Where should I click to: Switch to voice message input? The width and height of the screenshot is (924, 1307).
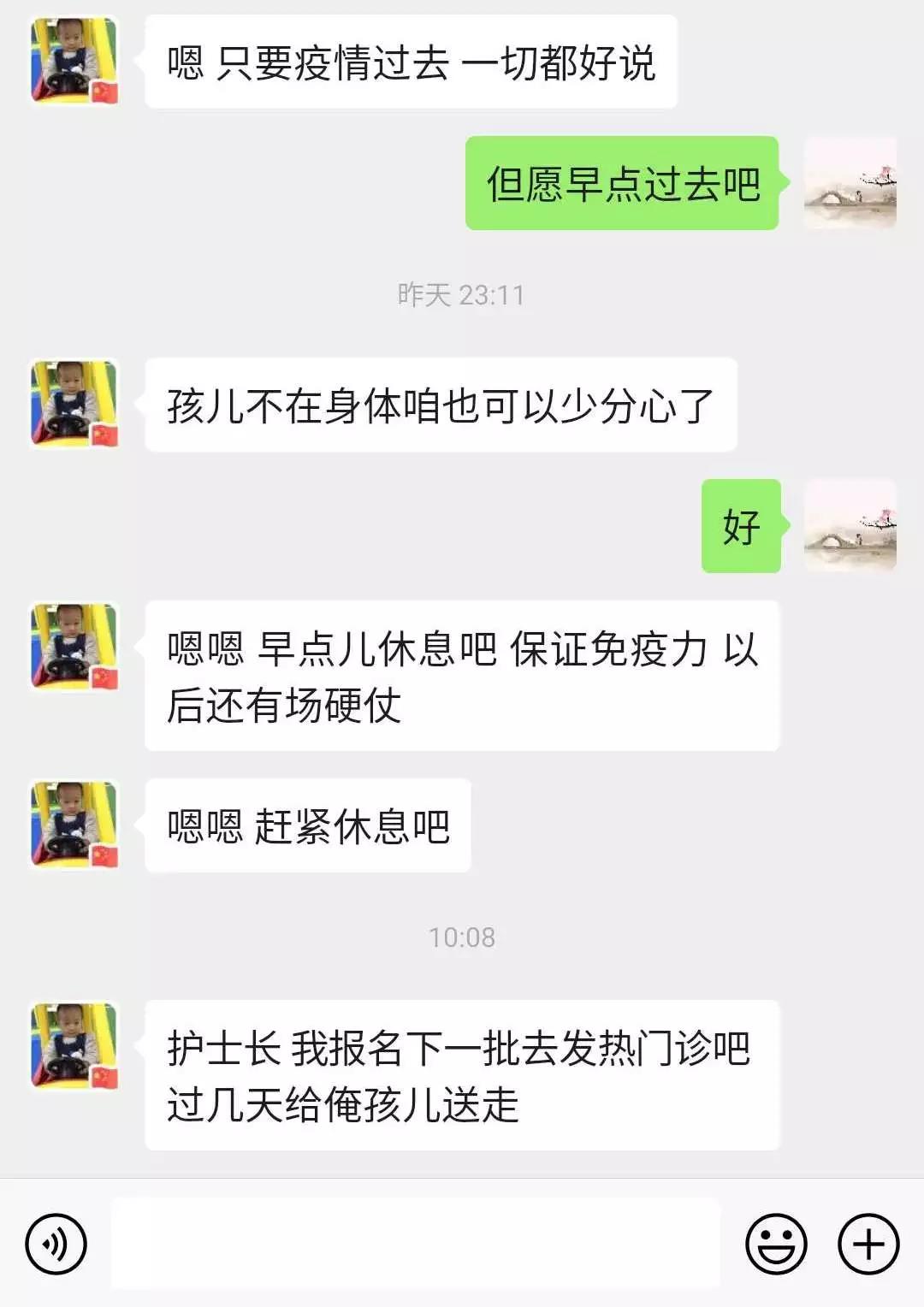56,1244
